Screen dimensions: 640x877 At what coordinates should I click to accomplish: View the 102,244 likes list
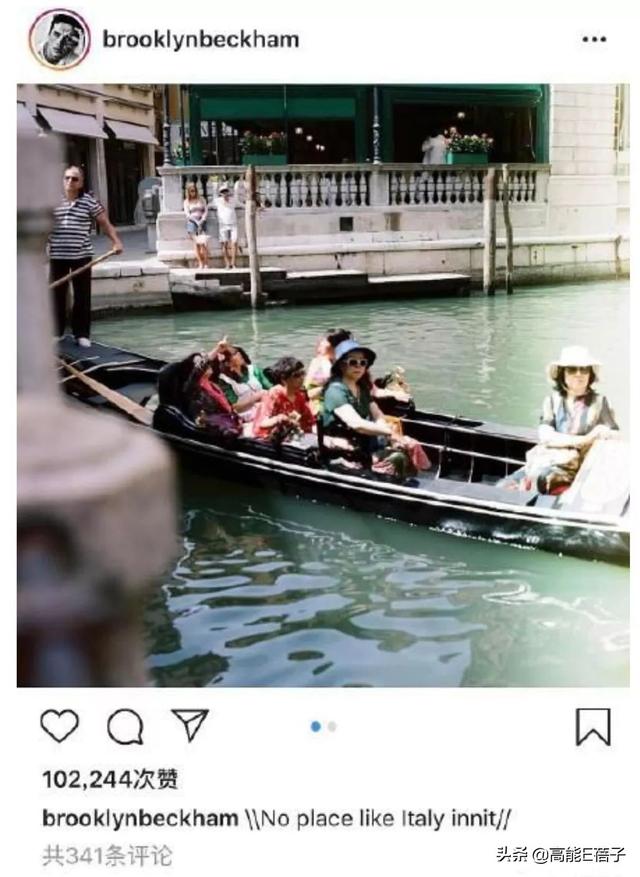110,780
